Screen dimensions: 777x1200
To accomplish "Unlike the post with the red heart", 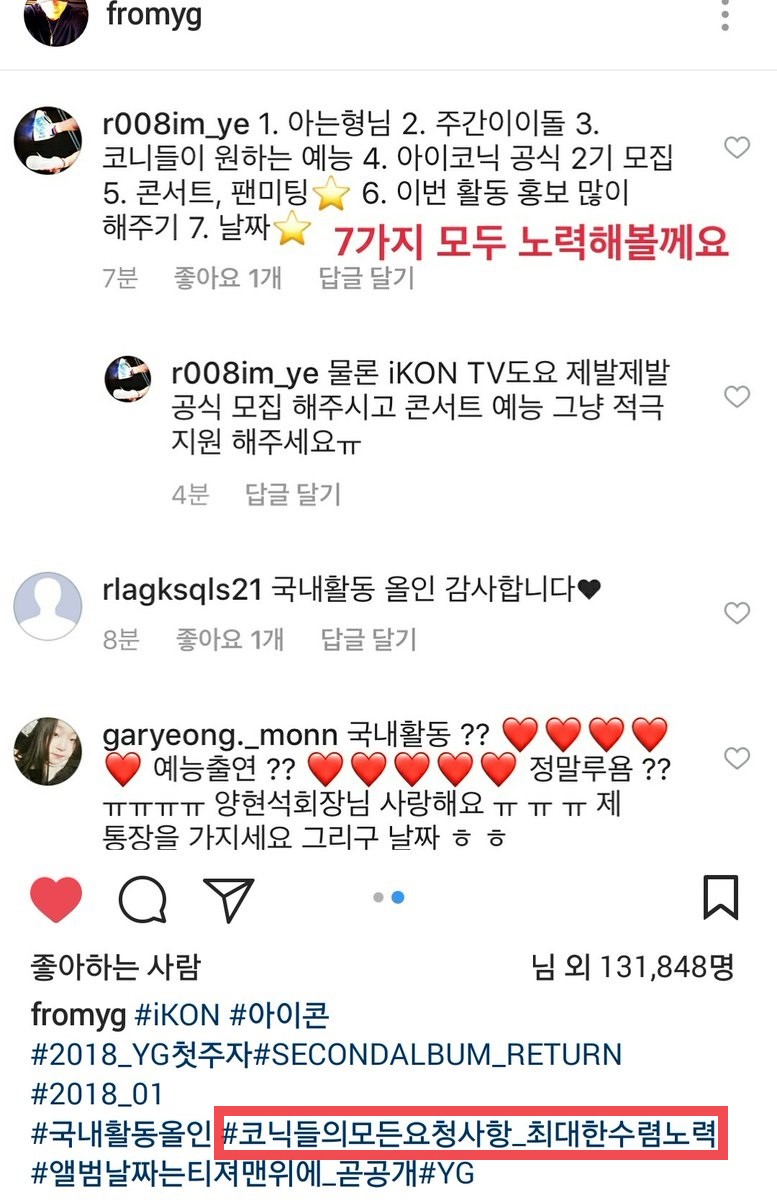I will 55,899.
